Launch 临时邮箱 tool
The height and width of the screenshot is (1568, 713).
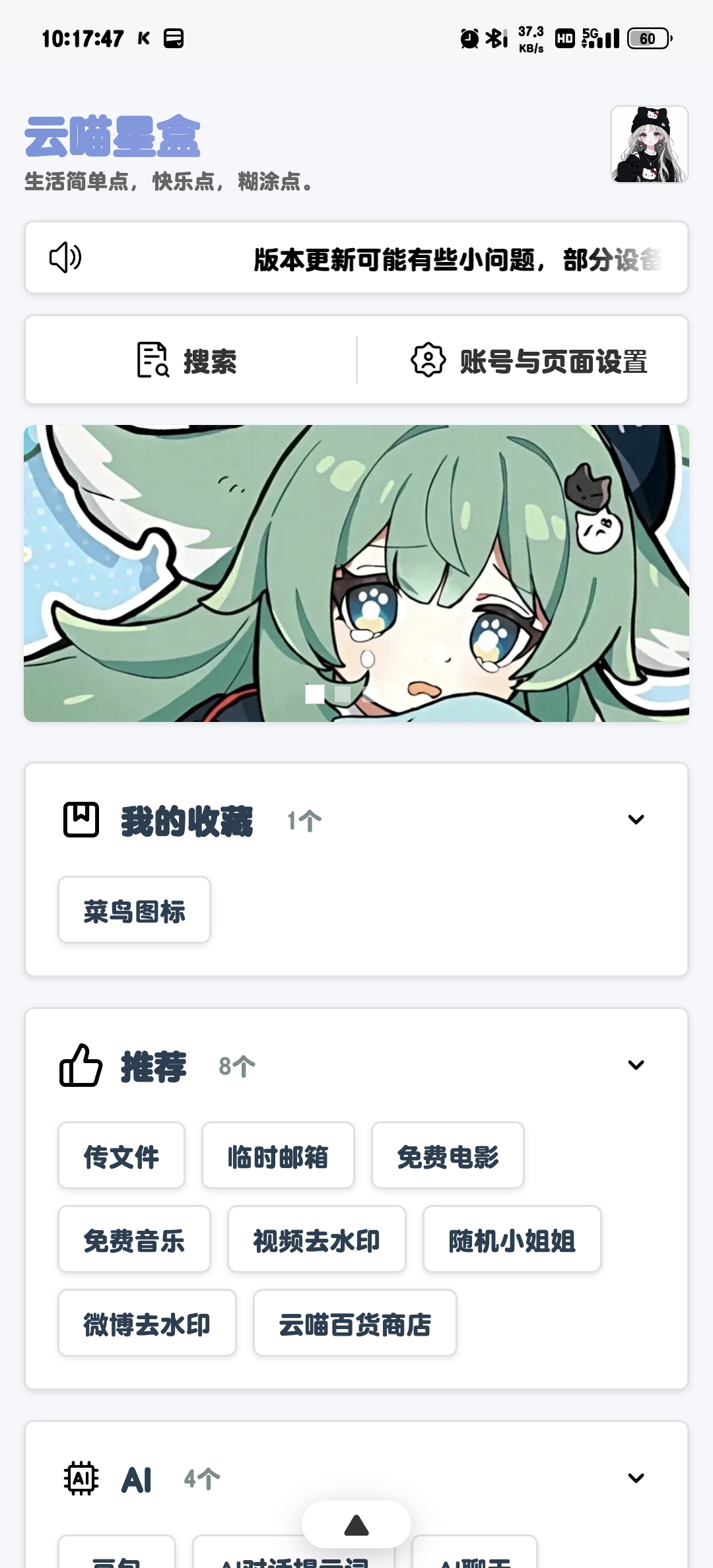click(x=278, y=1156)
